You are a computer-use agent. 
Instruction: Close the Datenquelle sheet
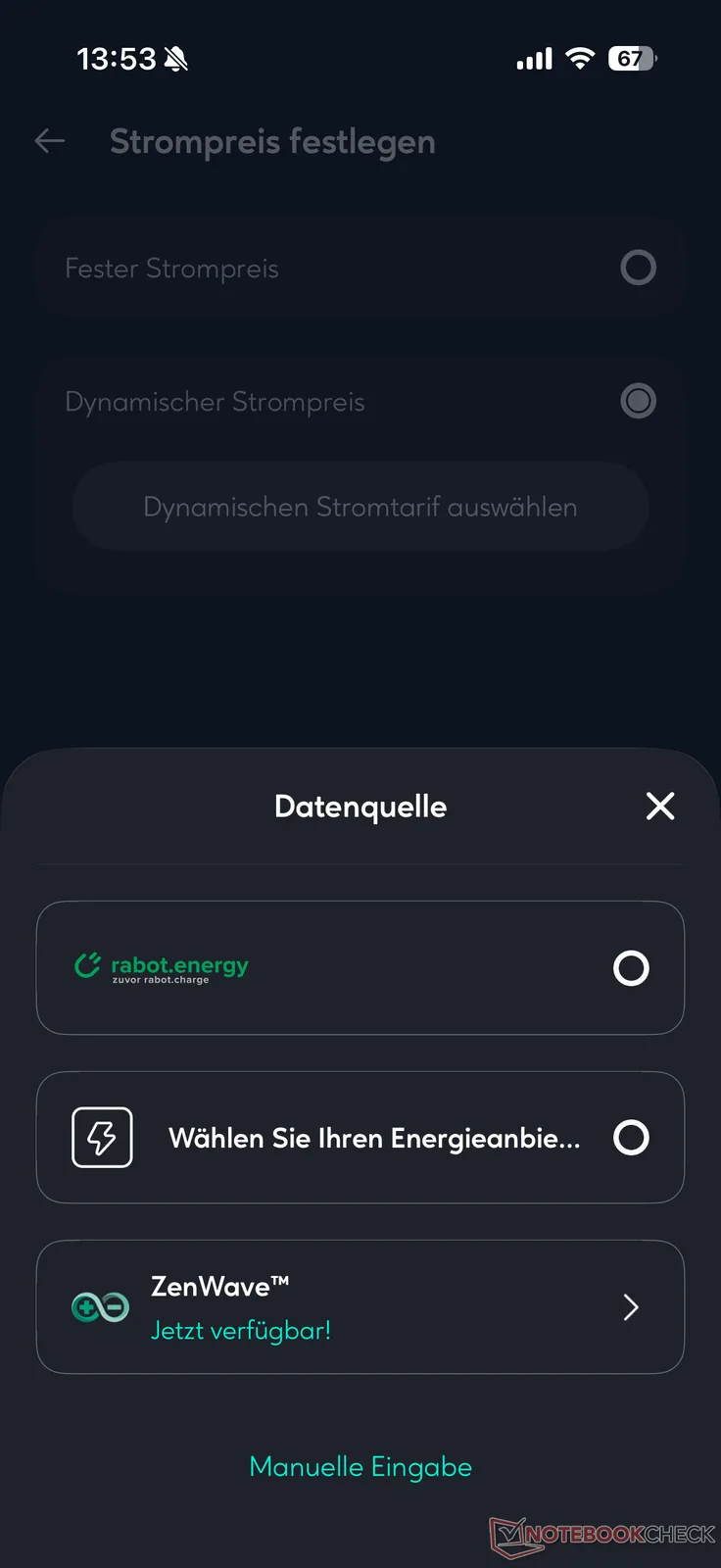[660, 807]
